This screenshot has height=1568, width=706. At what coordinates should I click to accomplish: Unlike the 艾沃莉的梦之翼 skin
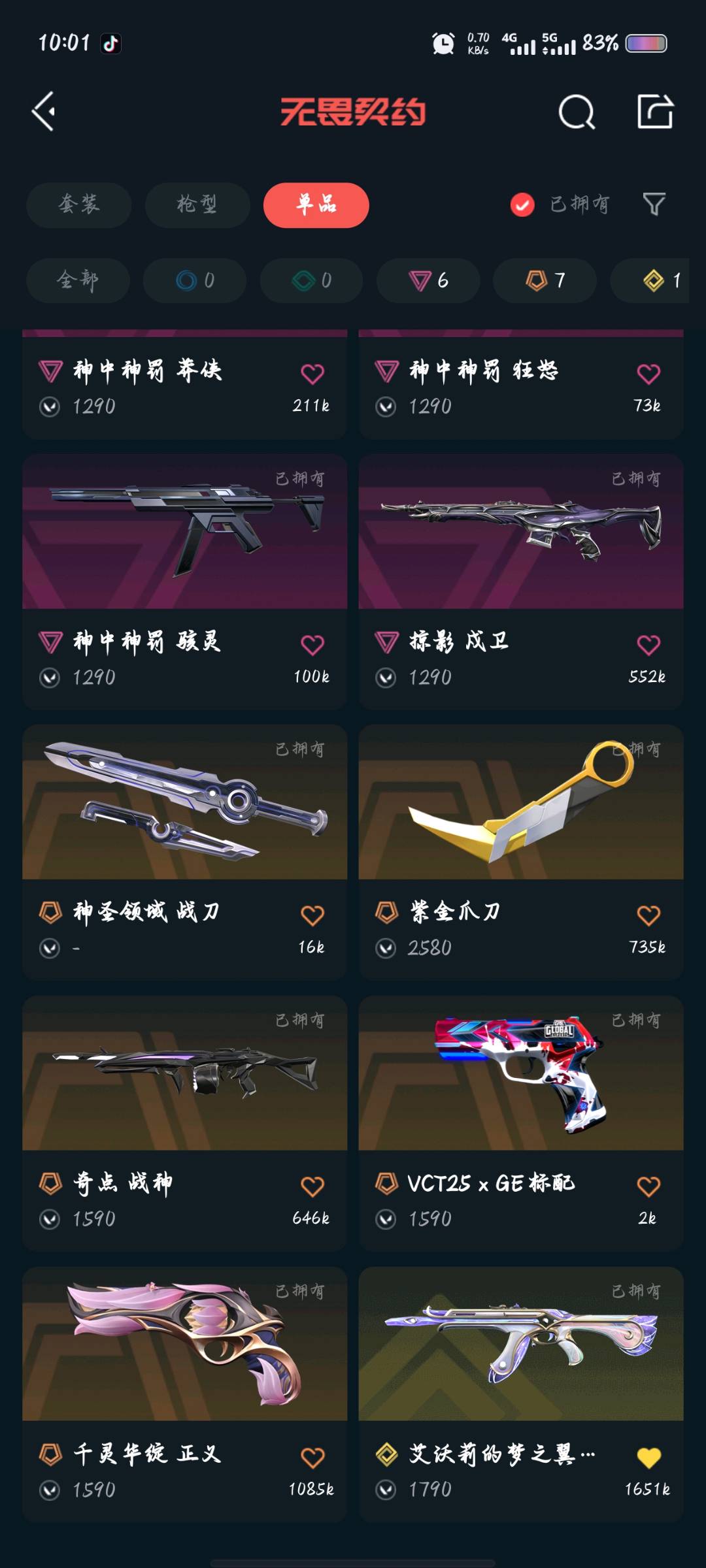(x=648, y=1458)
